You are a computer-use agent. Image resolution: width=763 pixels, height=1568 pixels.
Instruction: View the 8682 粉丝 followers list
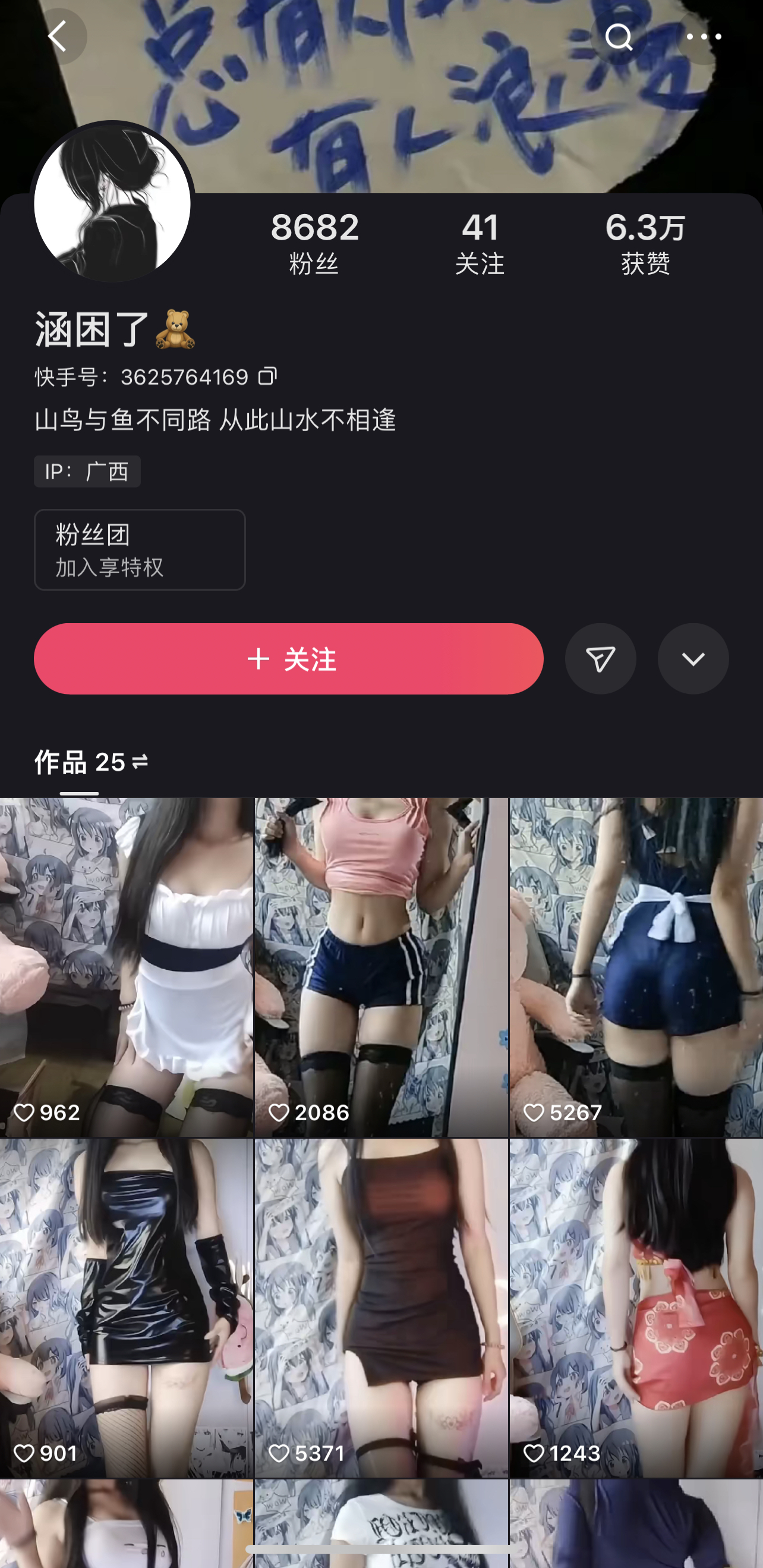314,243
